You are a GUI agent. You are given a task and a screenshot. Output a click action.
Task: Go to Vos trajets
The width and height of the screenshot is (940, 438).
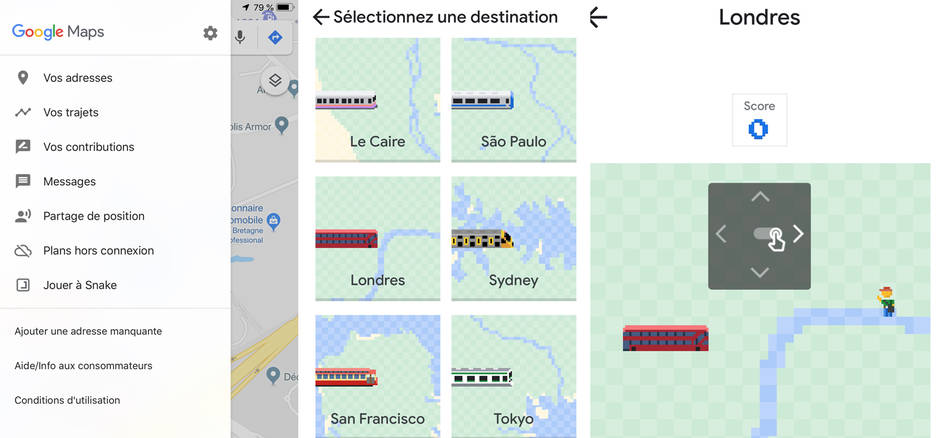[70, 112]
